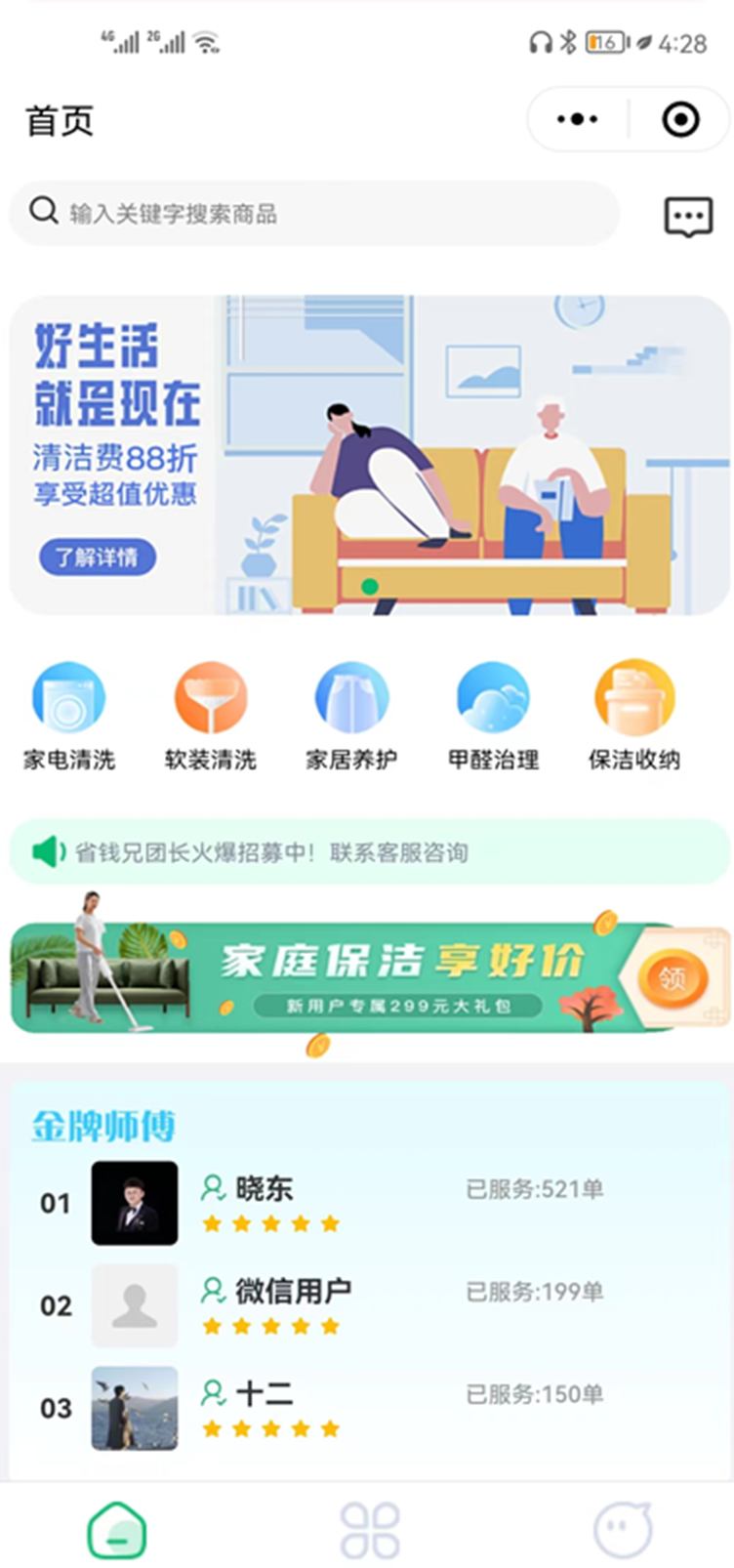The image size is (734, 1568).
Task: Switch to the profile face tab
Action: [623, 1529]
